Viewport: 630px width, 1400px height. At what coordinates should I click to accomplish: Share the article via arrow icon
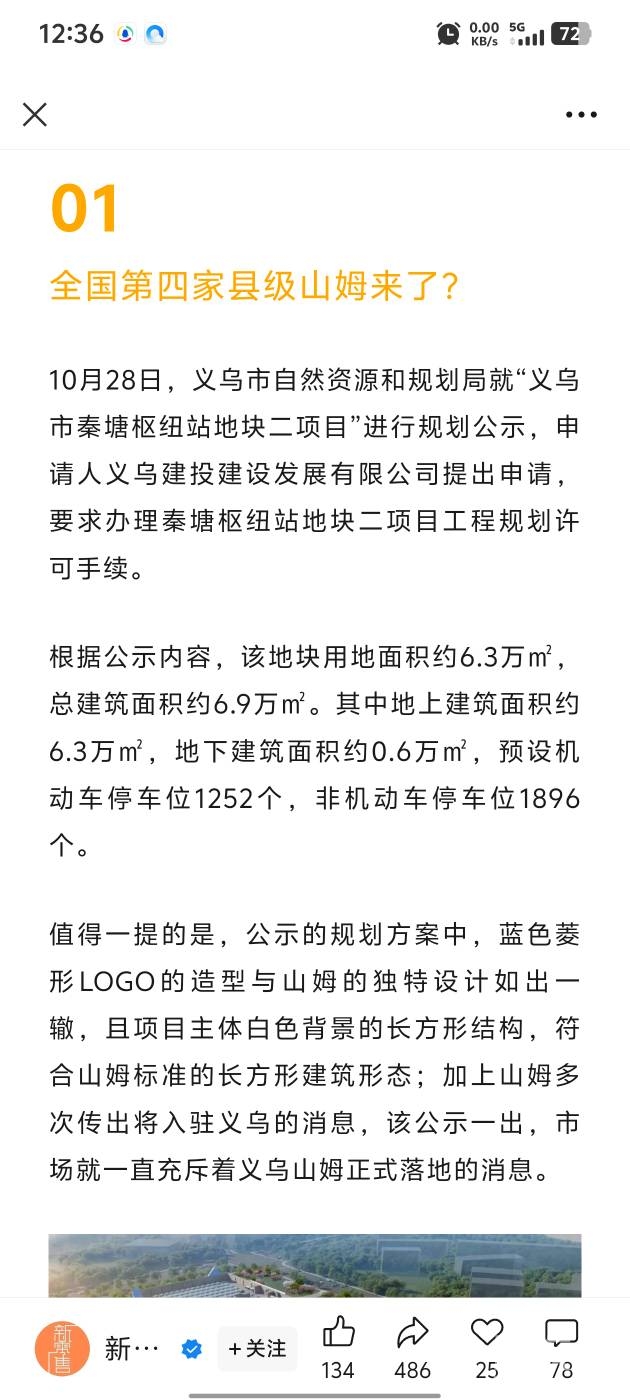coord(412,1333)
